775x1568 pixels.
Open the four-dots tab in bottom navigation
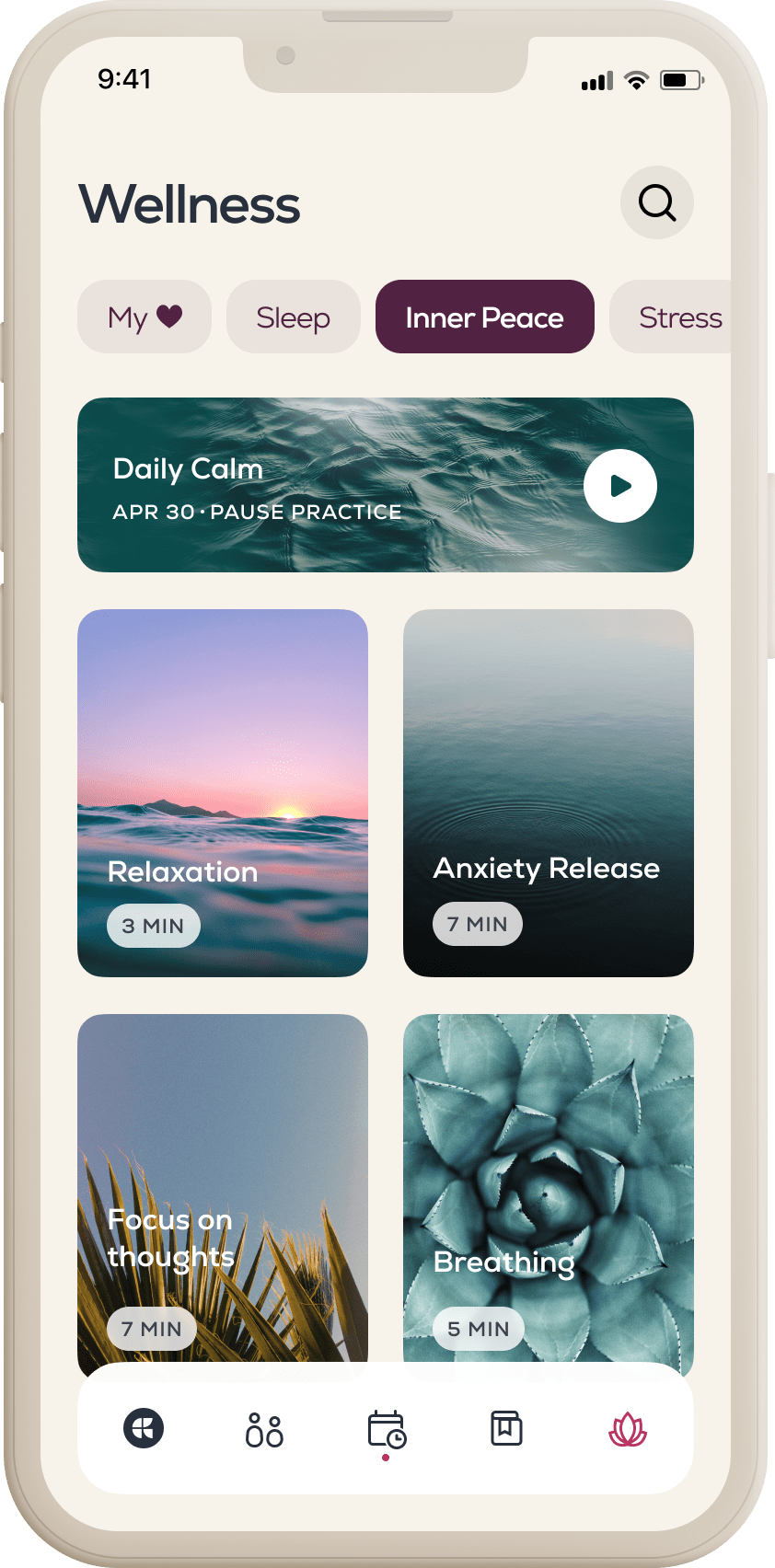click(264, 1430)
